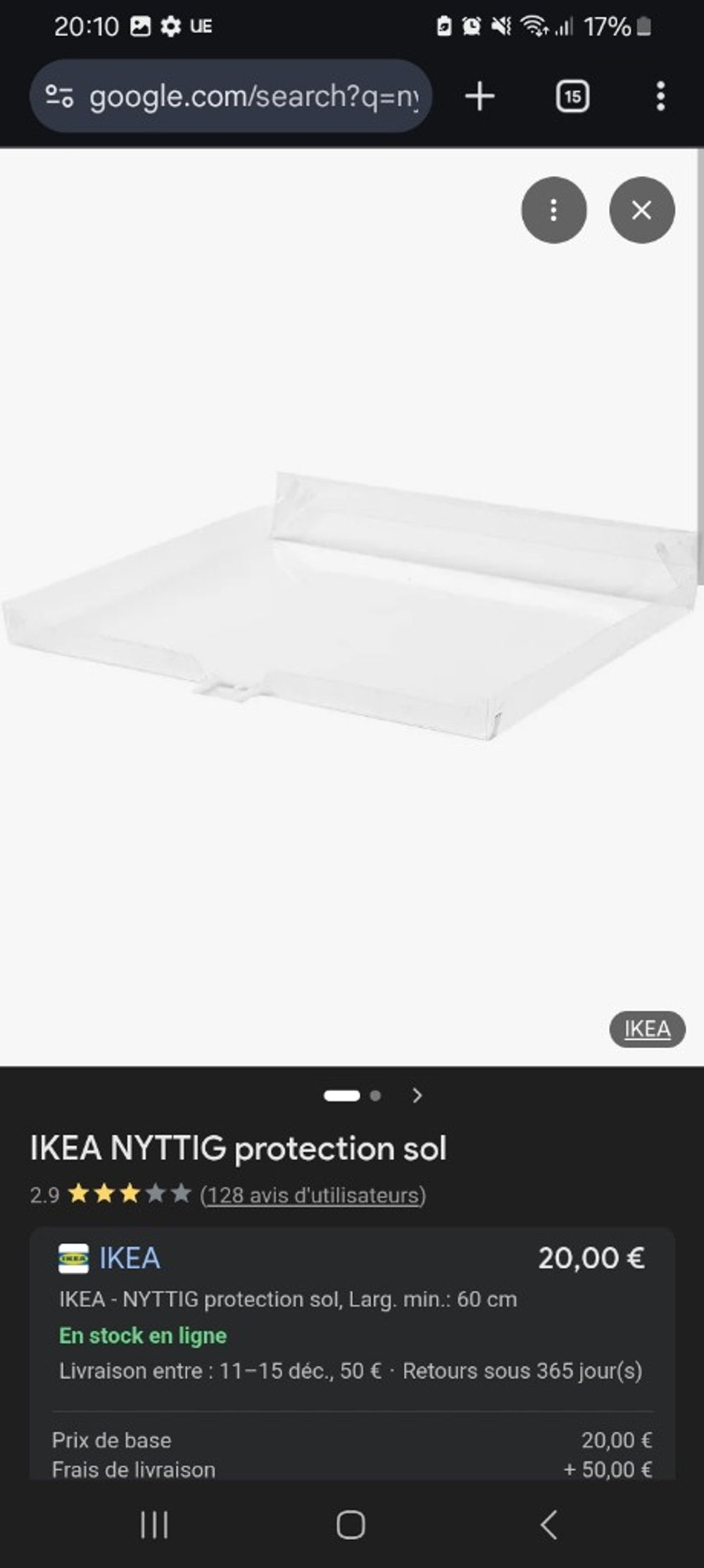Go to the next product image

point(417,1095)
